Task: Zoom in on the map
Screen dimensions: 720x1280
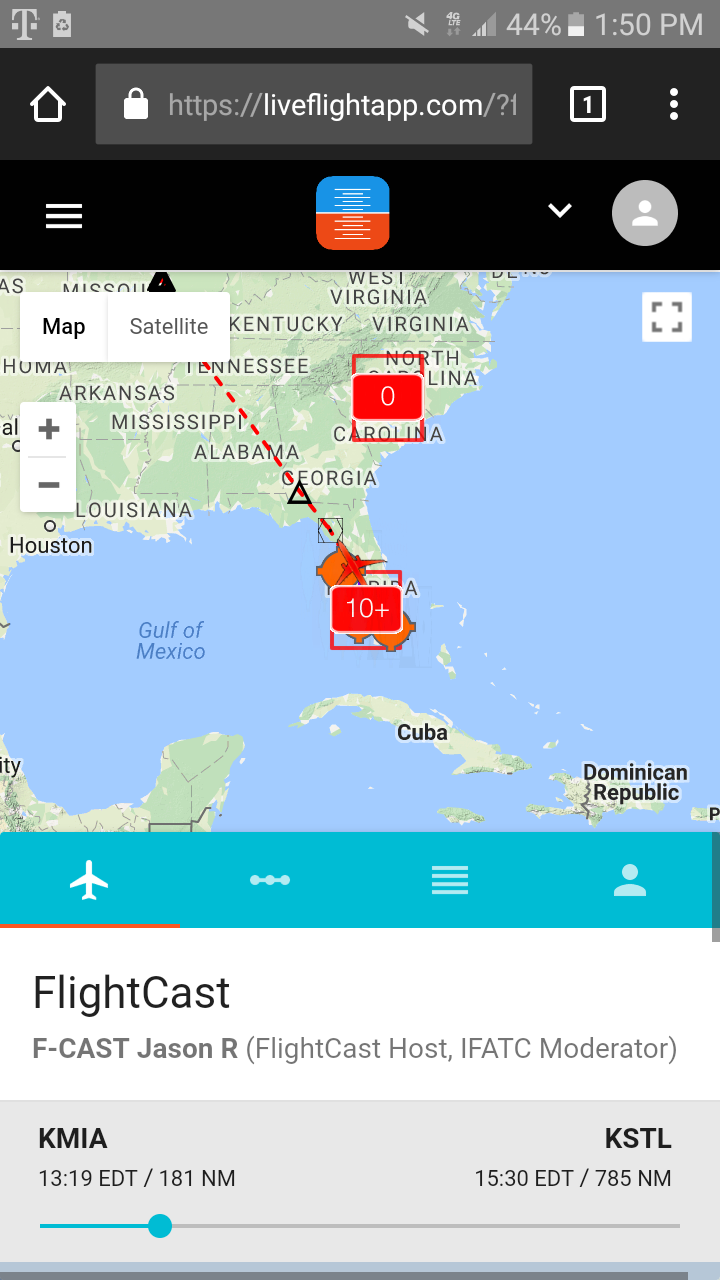Action: (x=48, y=430)
